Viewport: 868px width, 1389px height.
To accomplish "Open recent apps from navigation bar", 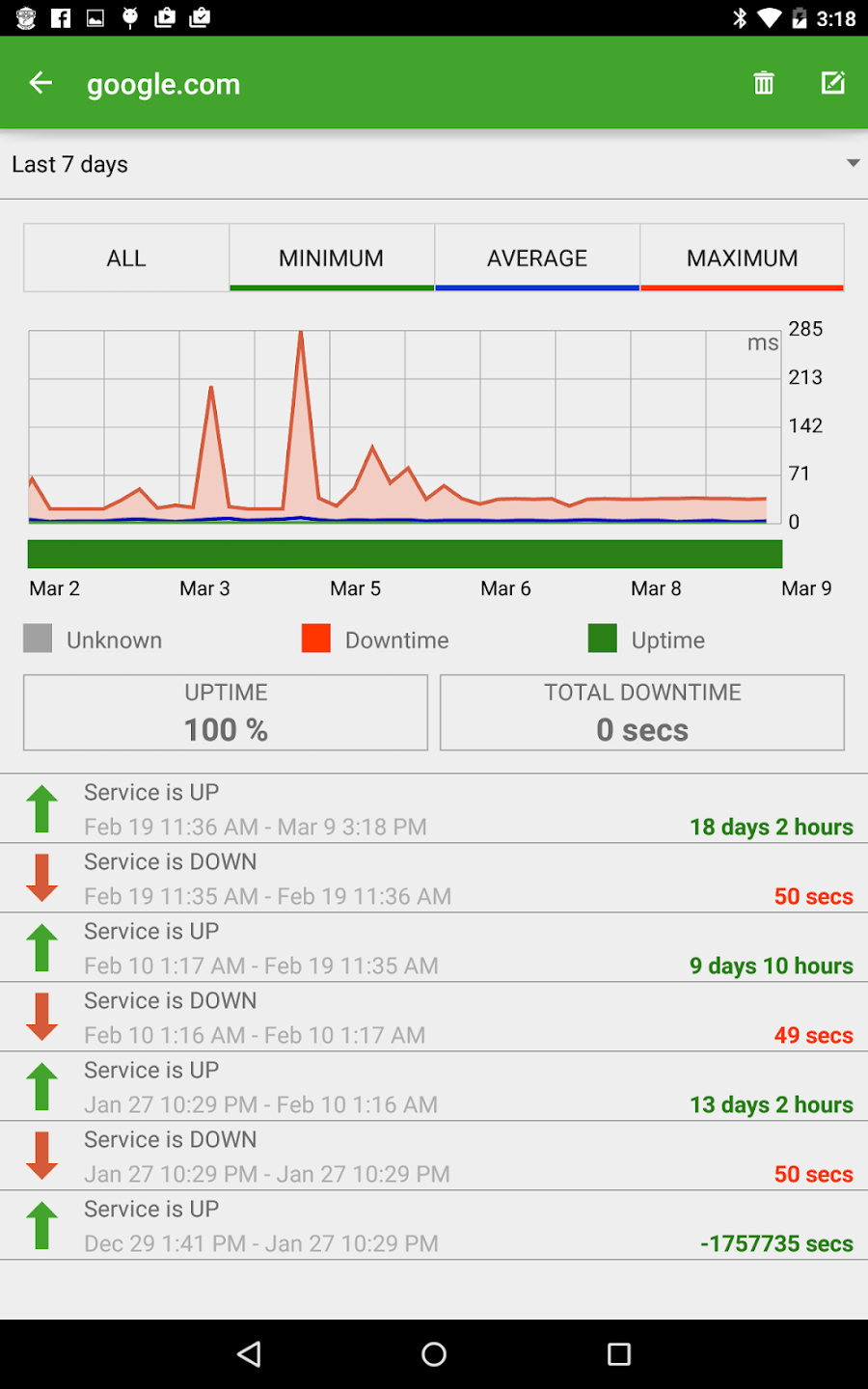I will pos(619,1354).
